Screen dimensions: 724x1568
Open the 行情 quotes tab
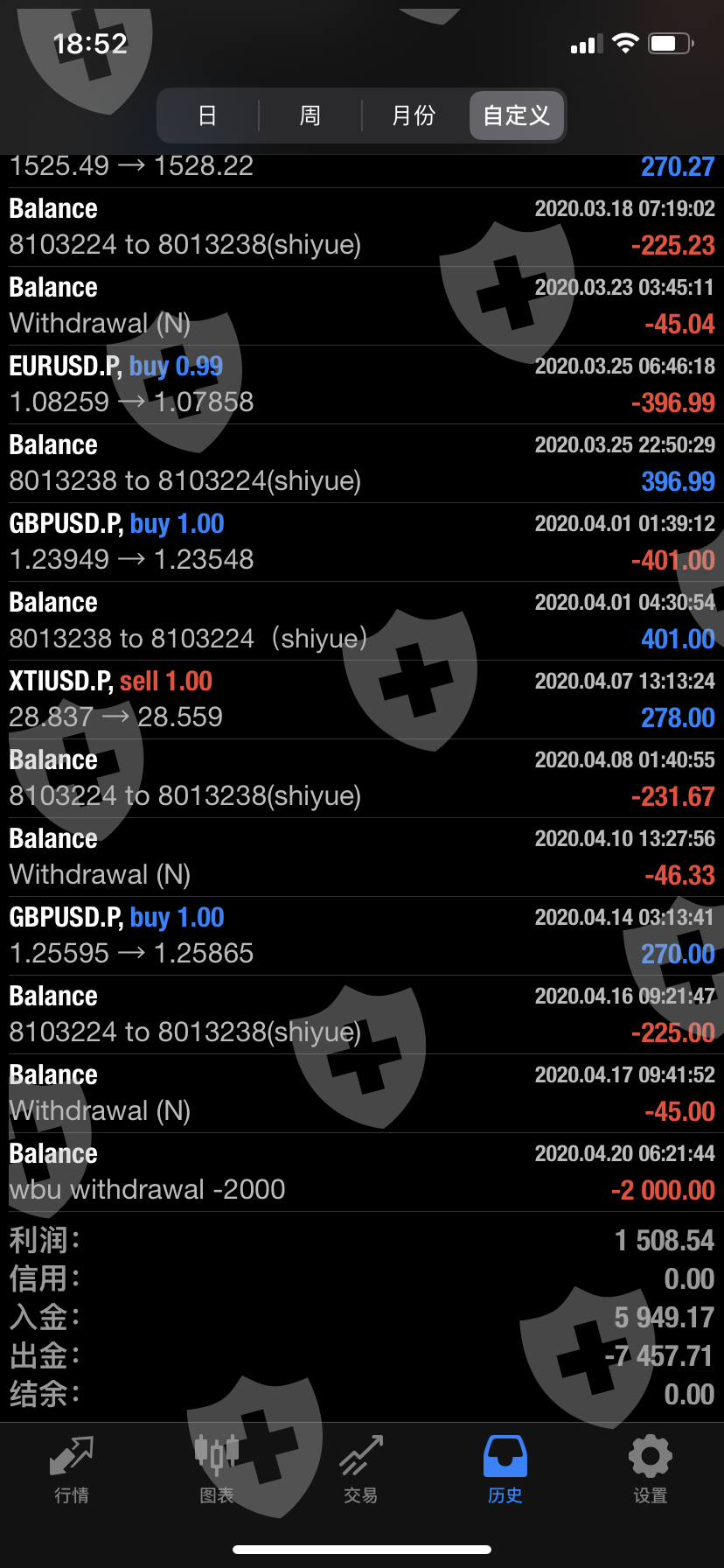[x=72, y=1469]
